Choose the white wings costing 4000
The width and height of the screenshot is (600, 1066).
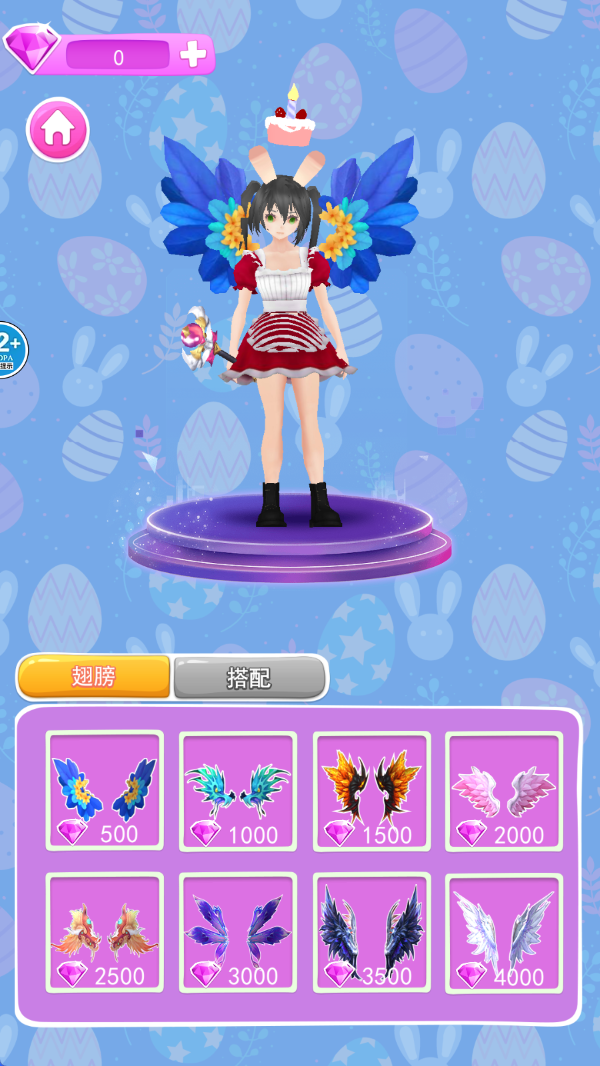click(504, 932)
